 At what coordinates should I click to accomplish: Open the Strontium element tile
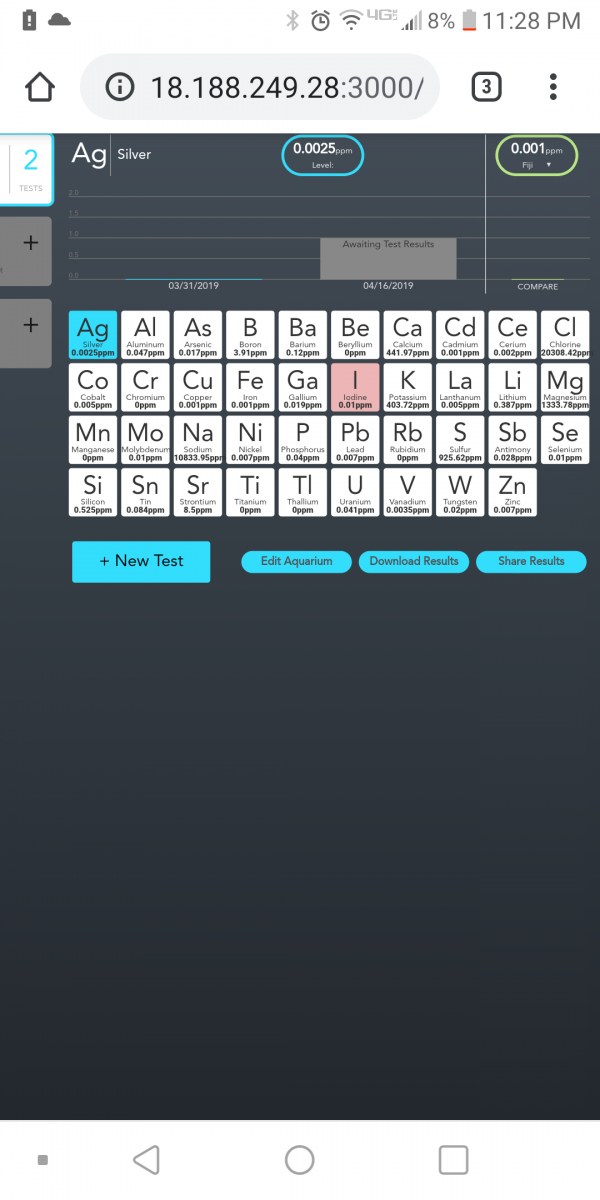198,493
